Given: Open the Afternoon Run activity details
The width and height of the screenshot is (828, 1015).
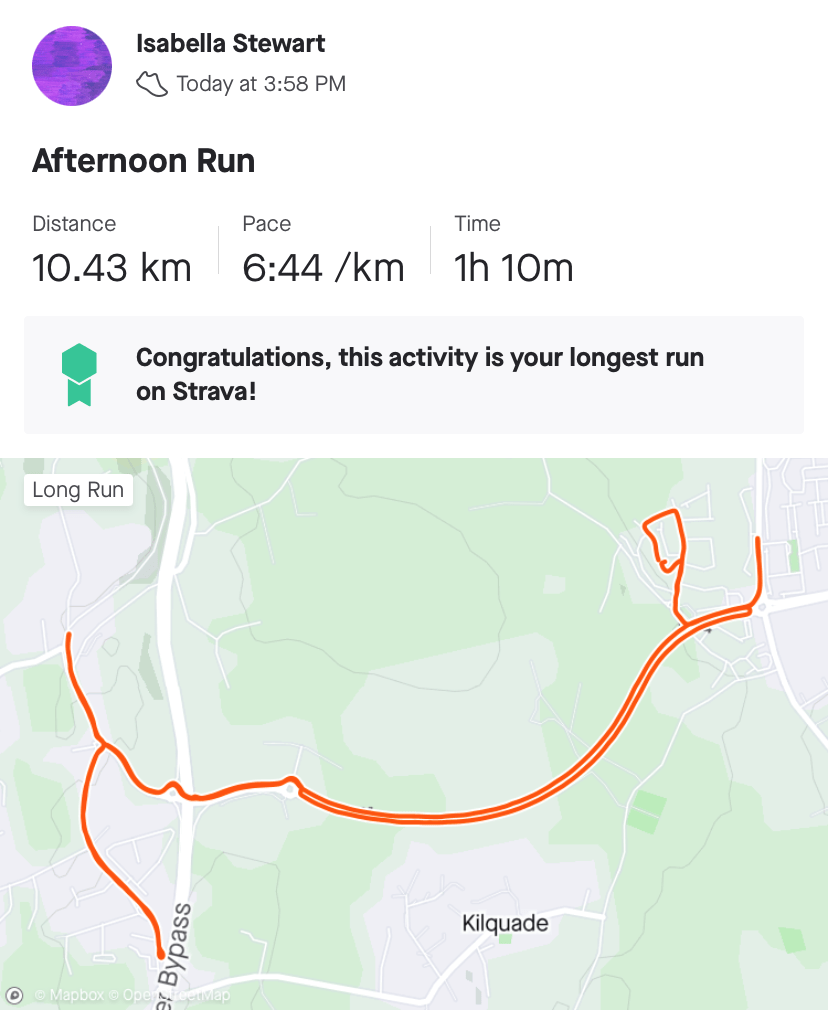Looking at the screenshot, I should tap(143, 161).
